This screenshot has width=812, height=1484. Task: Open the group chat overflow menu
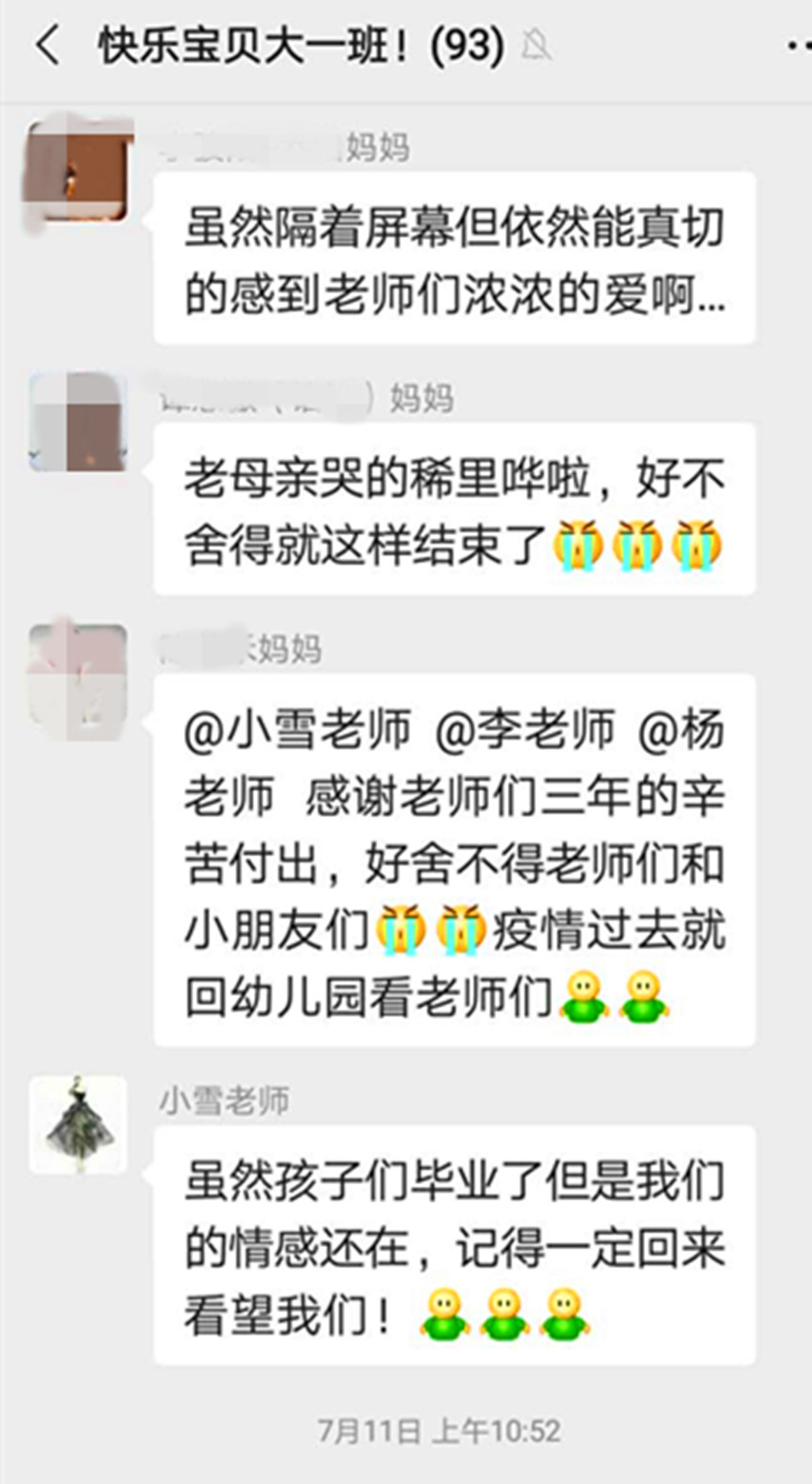799,45
